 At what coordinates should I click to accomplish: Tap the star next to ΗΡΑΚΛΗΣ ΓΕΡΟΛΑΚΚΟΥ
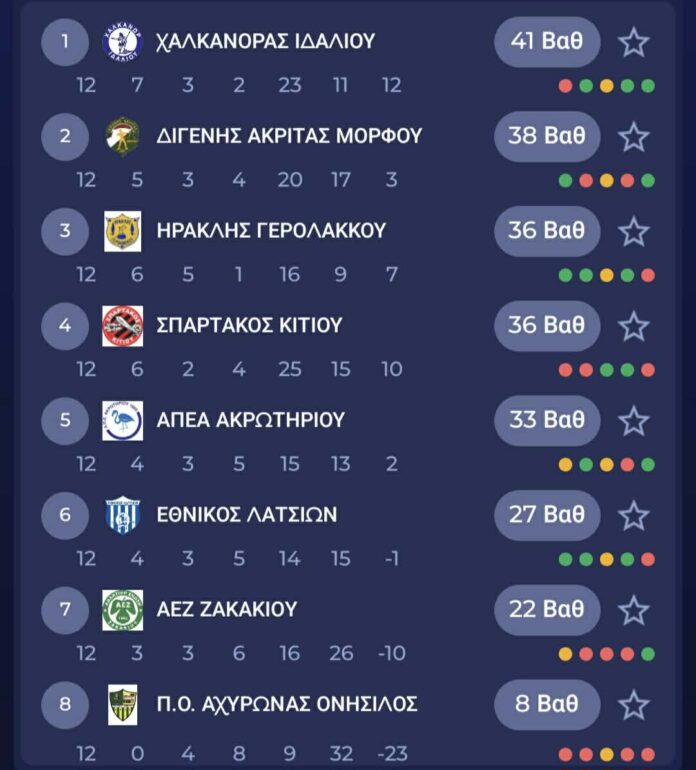pyautogui.click(x=634, y=231)
